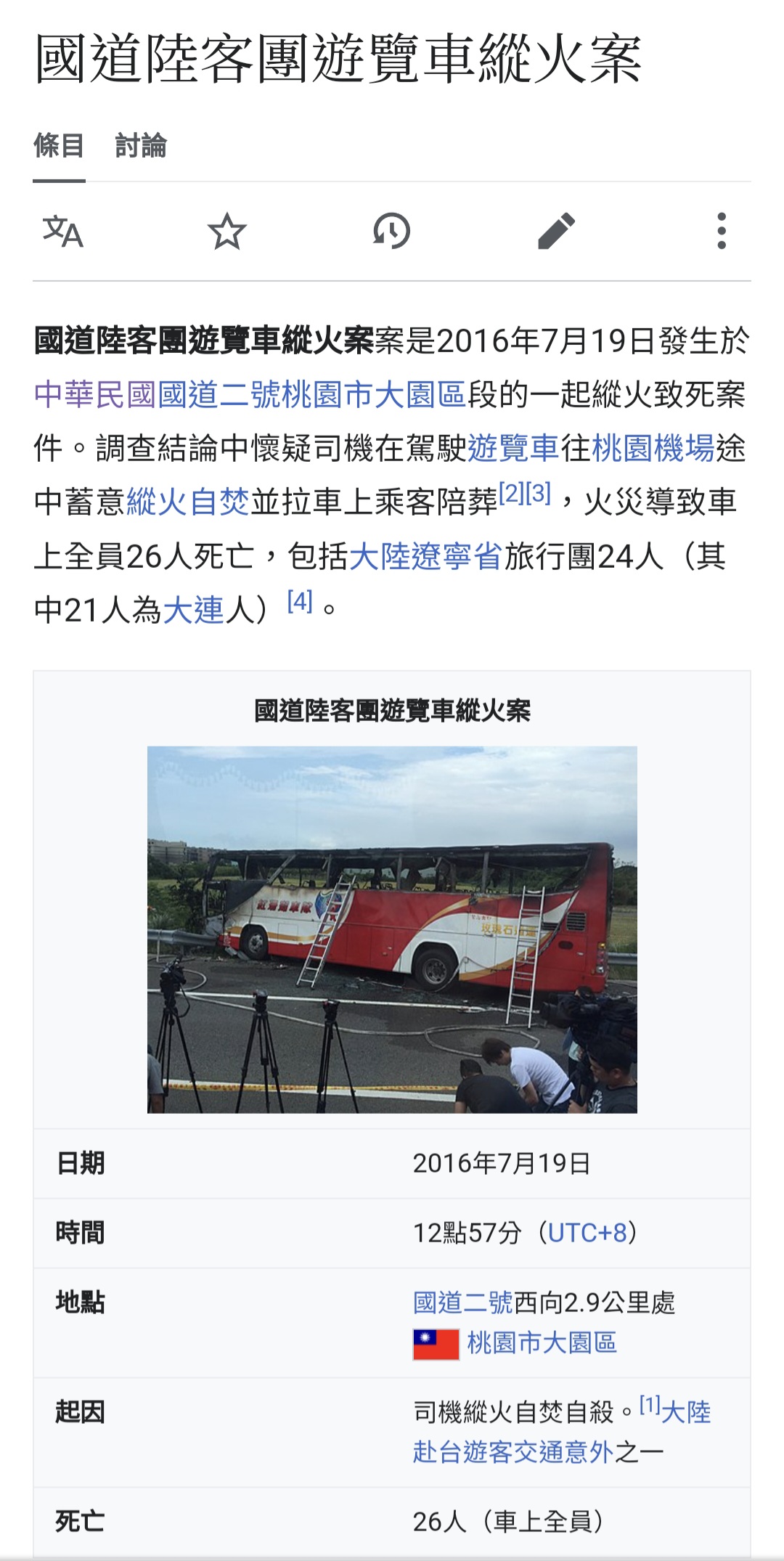Switch to the 討論 tab
784x1561 pixels.
coord(141,146)
